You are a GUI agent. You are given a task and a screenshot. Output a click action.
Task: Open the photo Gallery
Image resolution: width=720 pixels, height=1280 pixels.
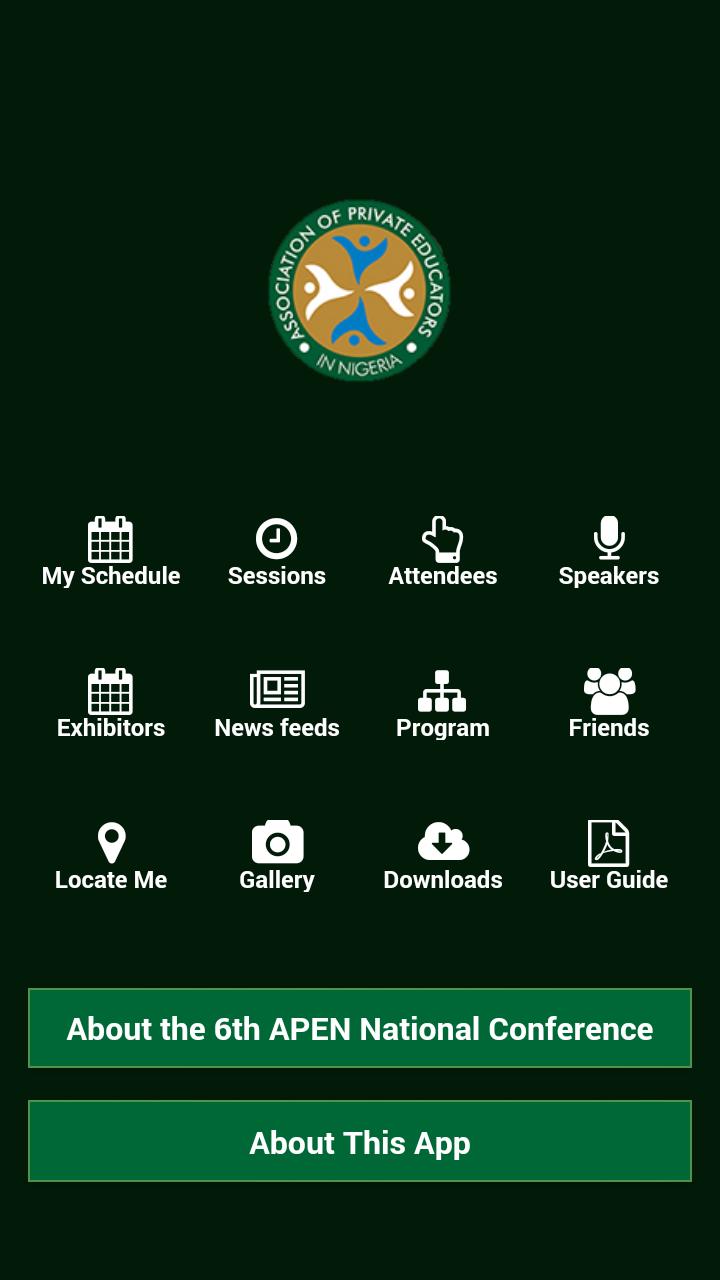pyautogui.click(x=277, y=856)
